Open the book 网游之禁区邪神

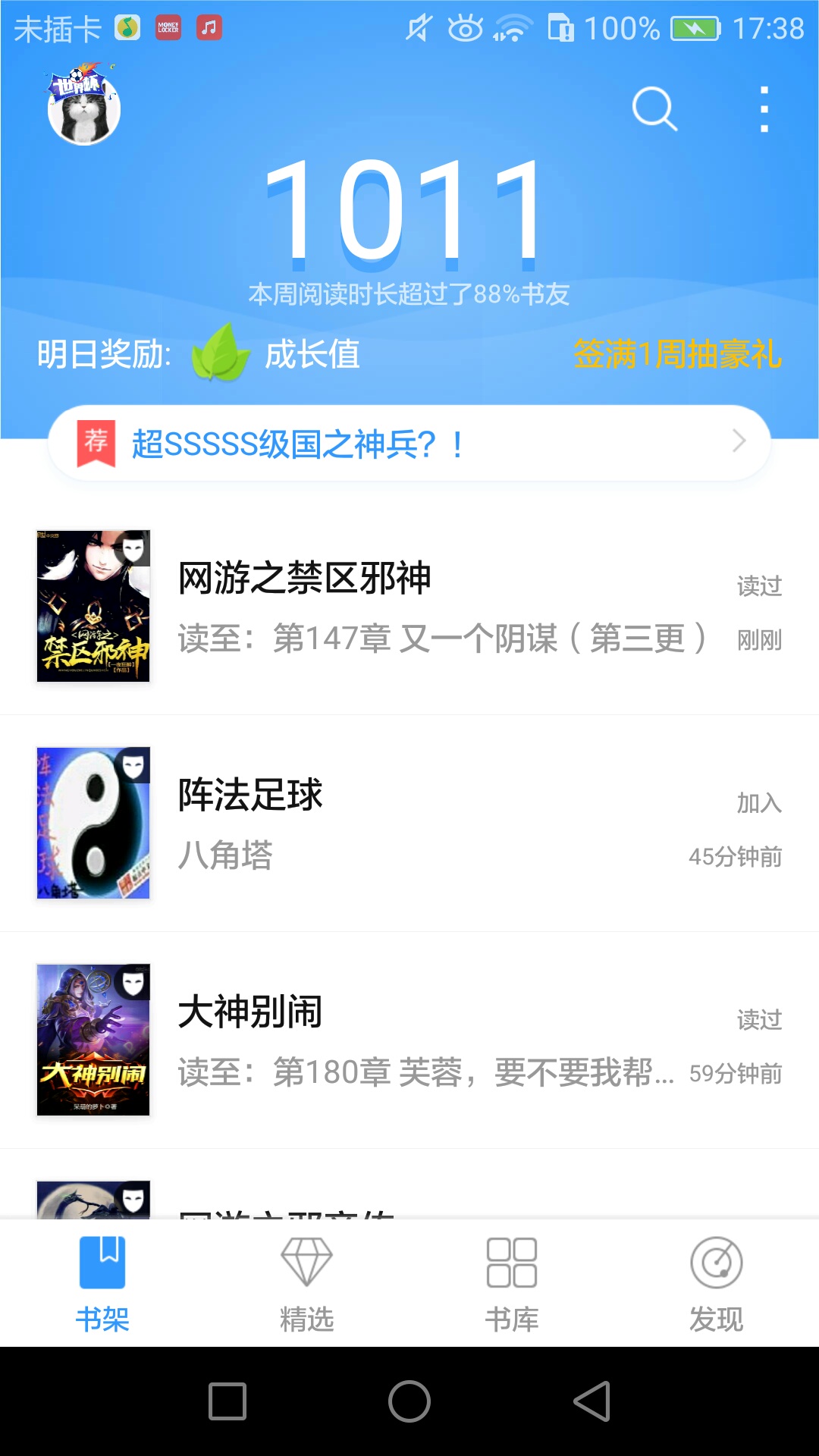tap(409, 607)
